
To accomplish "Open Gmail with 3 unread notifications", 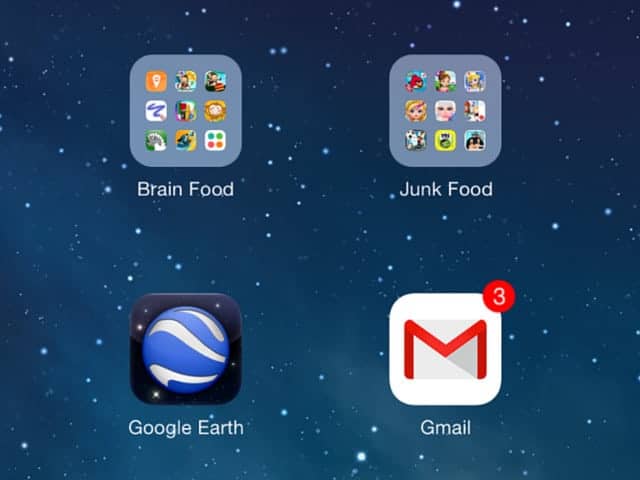I will [x=444, y=350].
